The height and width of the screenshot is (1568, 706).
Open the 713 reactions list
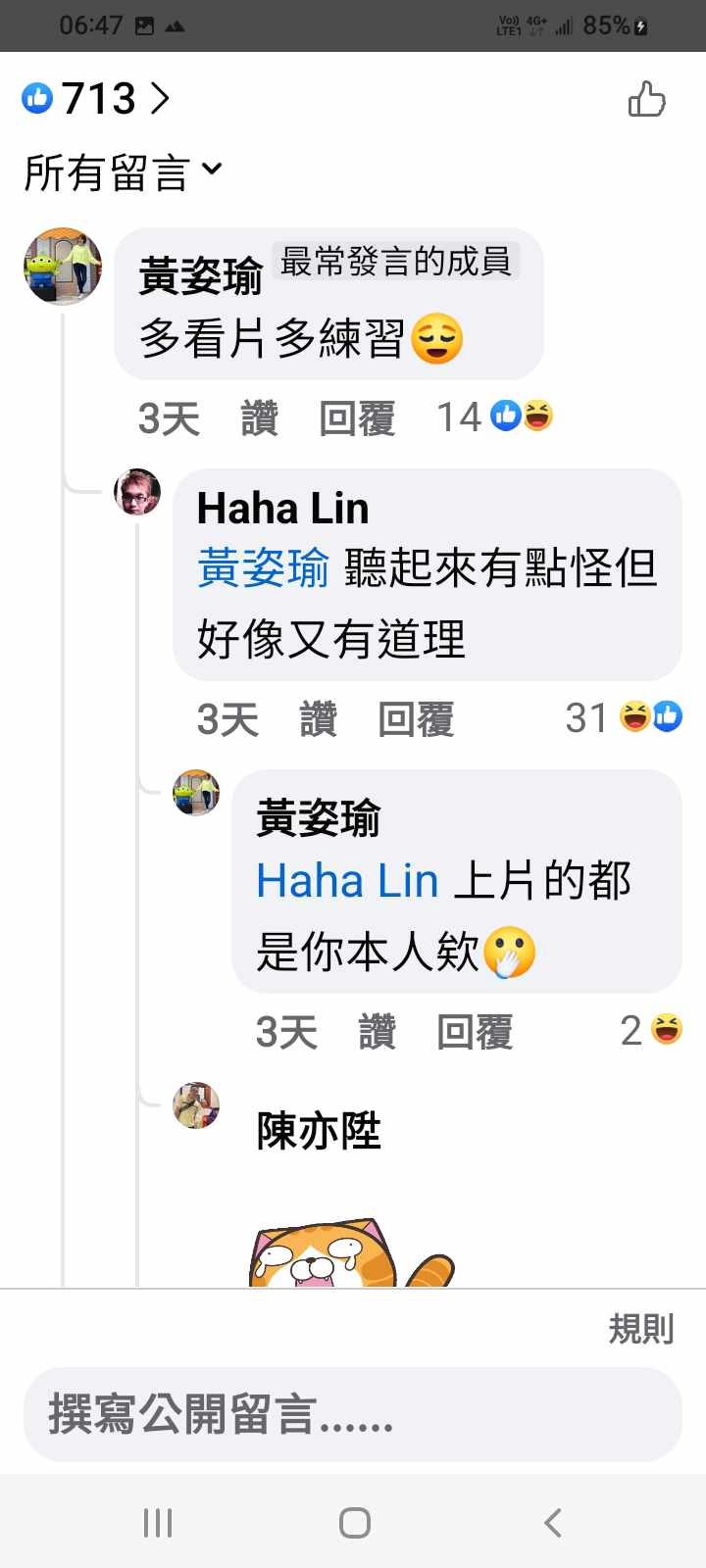coord(96,99)
